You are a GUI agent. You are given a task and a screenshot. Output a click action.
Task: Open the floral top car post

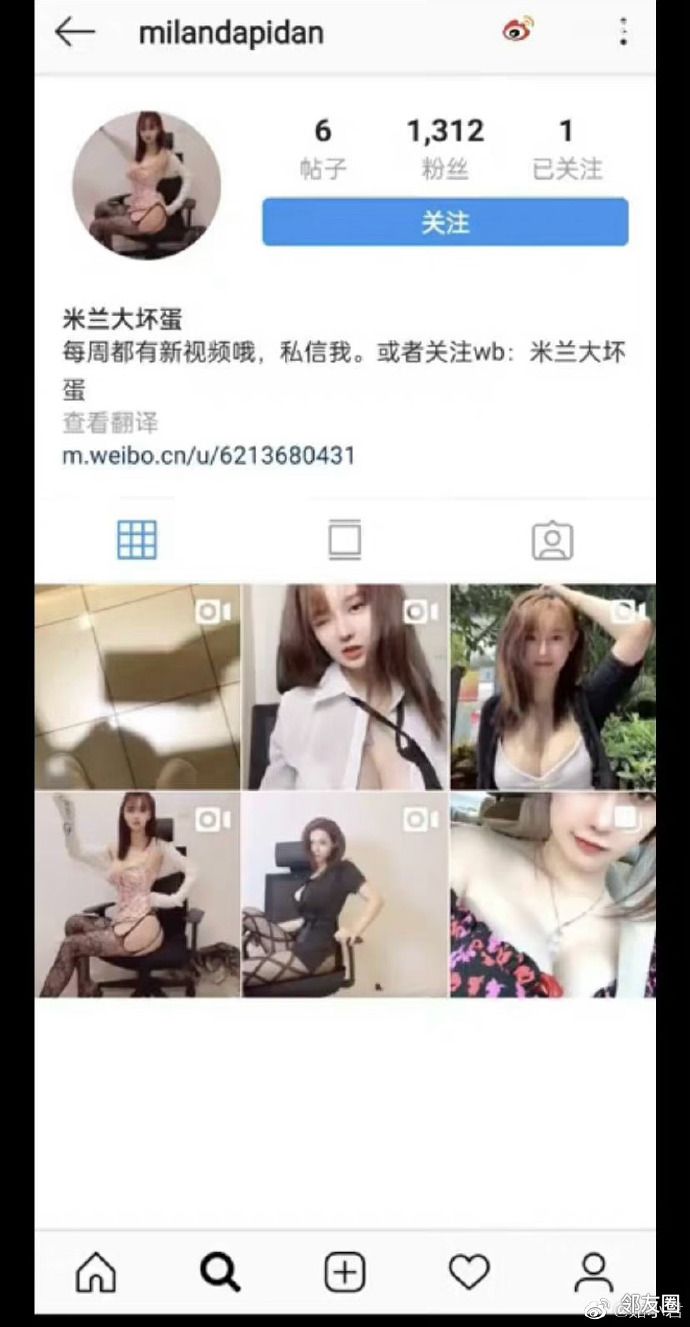(552, 895)
